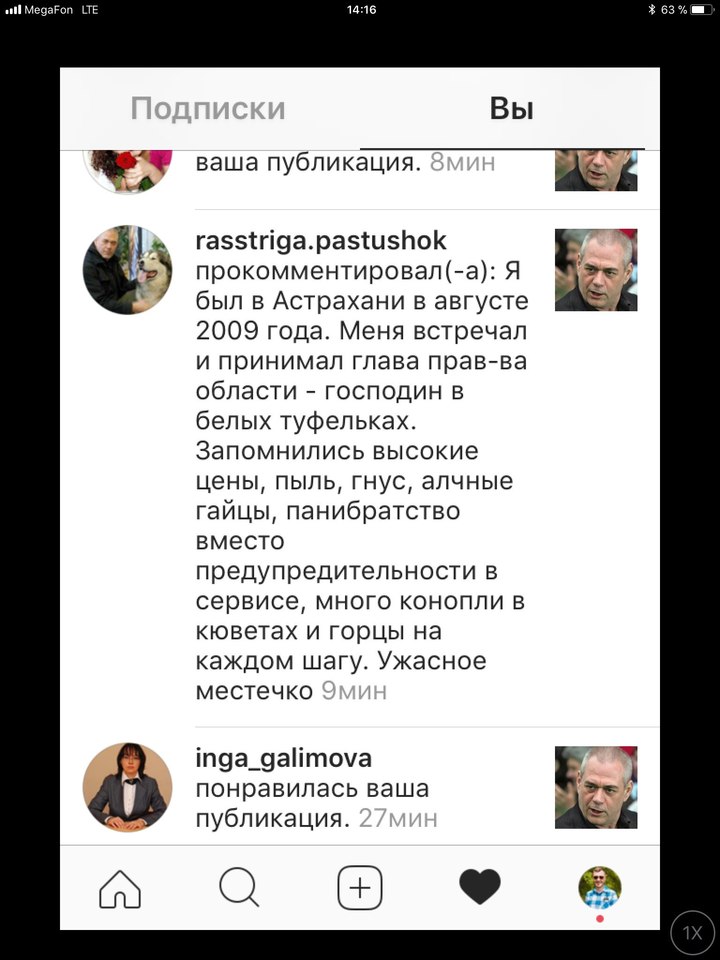Switch to the Подписки tab
This screenshot has height=960, width=720.
(x=208, y=109)
